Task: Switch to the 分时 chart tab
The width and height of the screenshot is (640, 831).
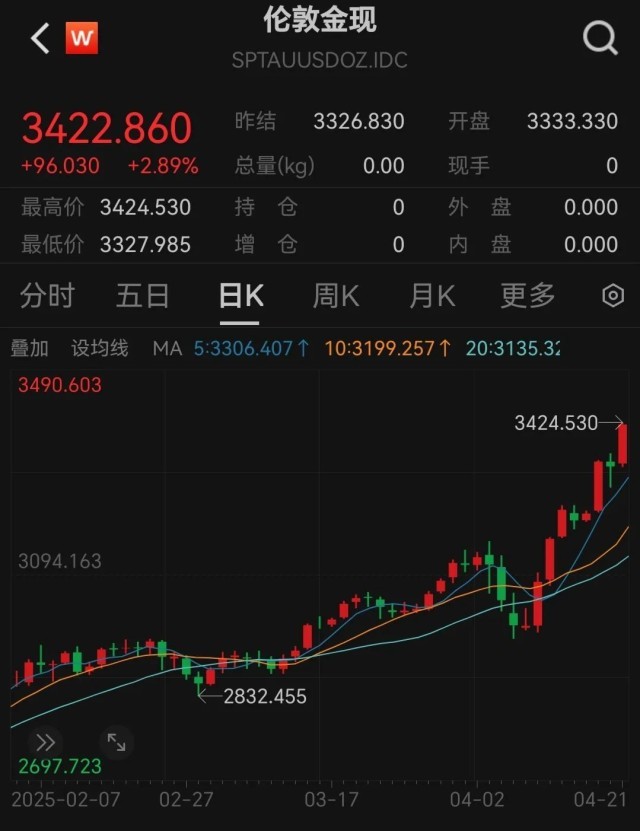Action: click(x=47, y=296)
